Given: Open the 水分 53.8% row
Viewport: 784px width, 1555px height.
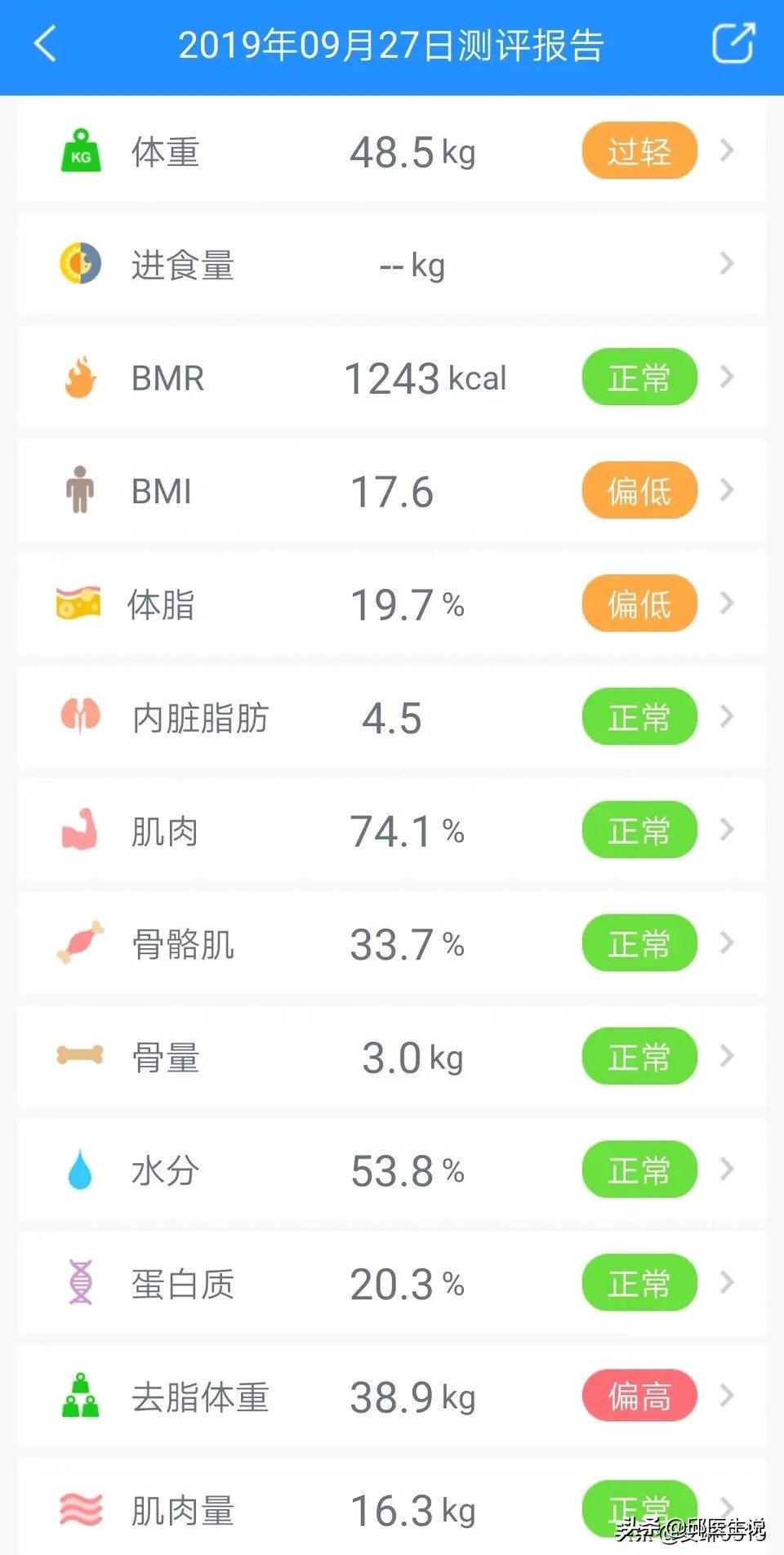Looking at the screenshot, I should [x=392, y=1170].
